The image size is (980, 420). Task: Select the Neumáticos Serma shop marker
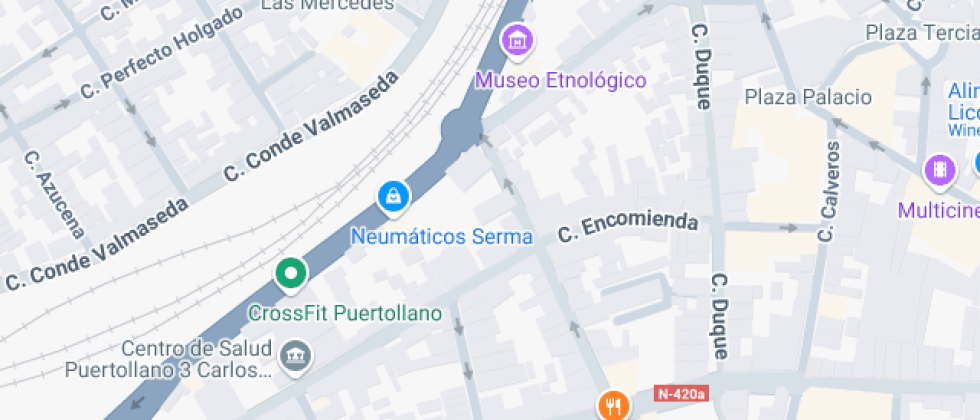[393, 196]
